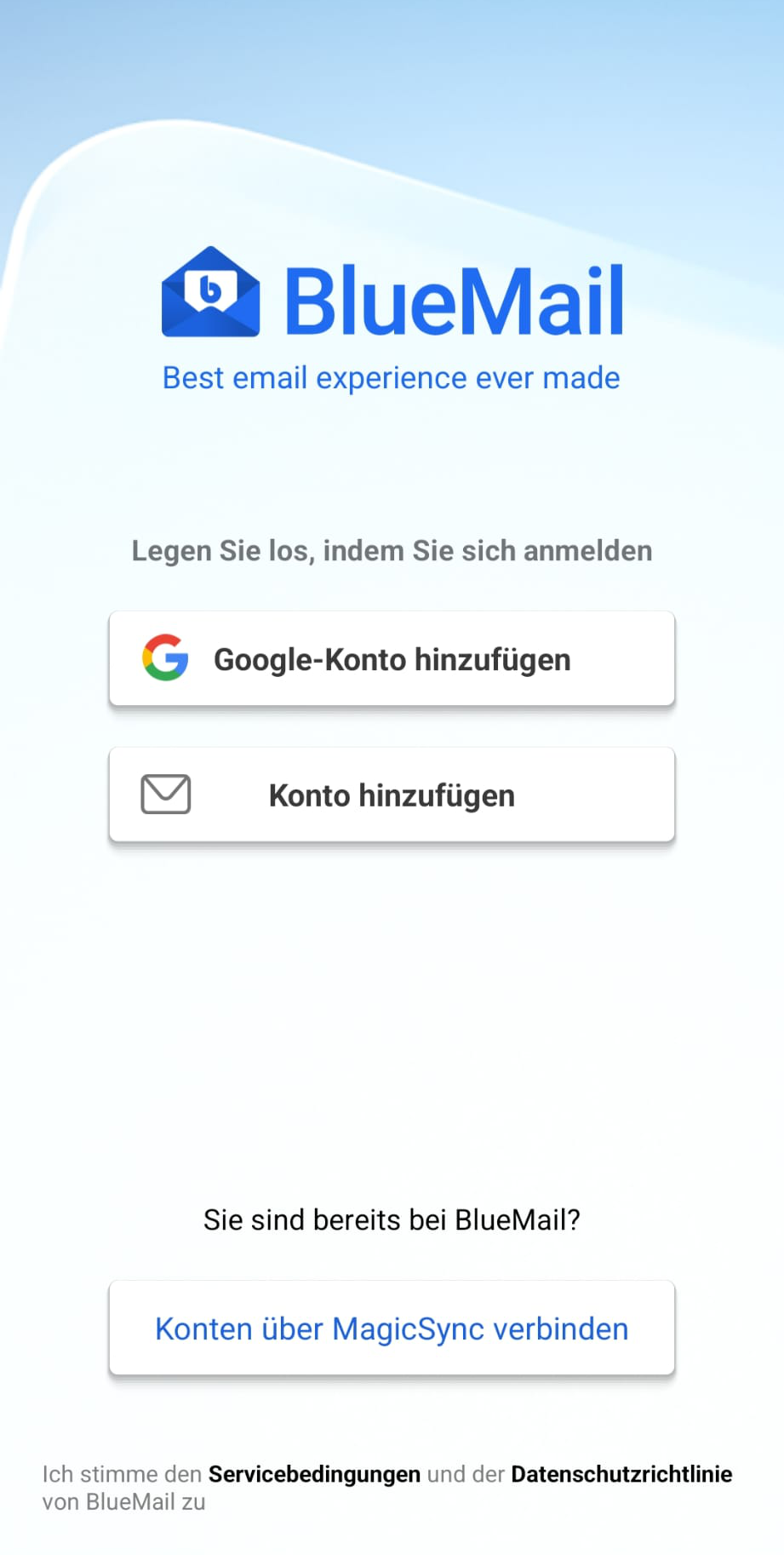Viewport: 784px width, 1555px height.
Task: Connect accounts via Konten über MagicSync verbinden
Action: (x=392, y=1328)
